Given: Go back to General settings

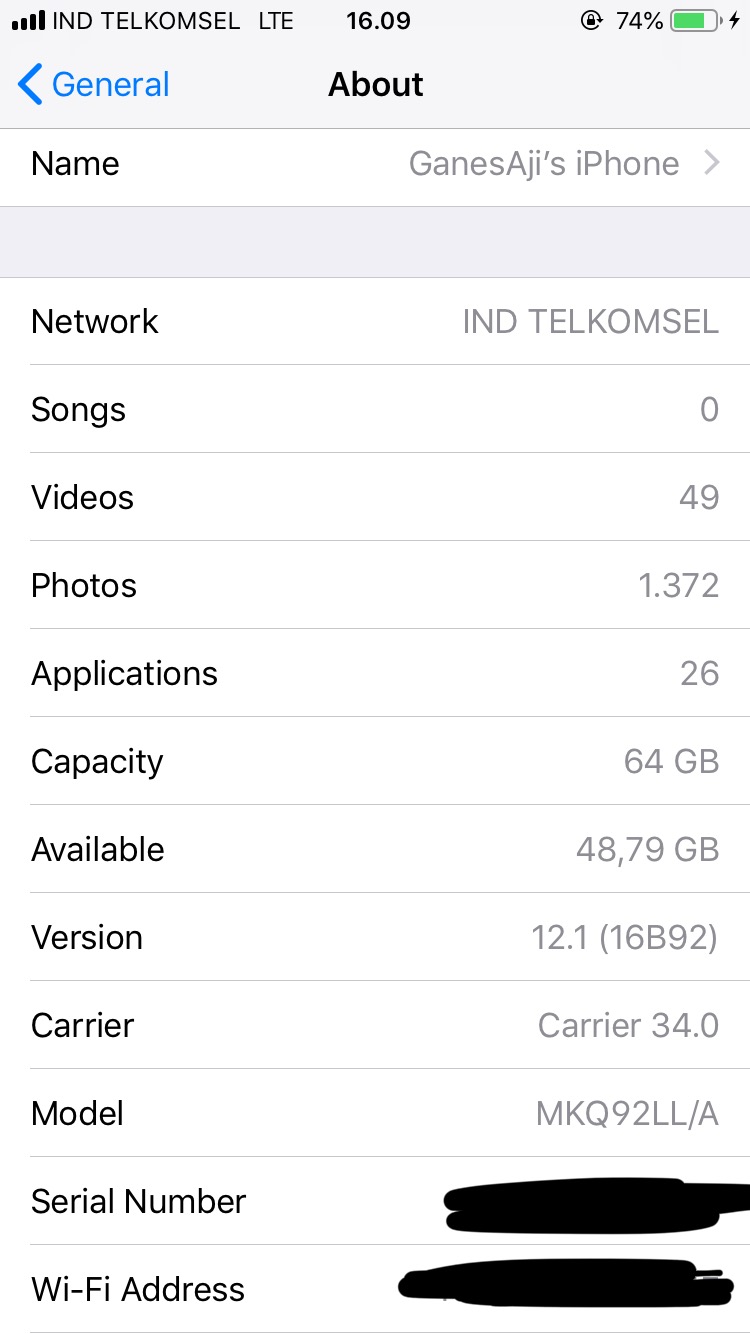Looking at the screenshot, I should pos(94,85).
